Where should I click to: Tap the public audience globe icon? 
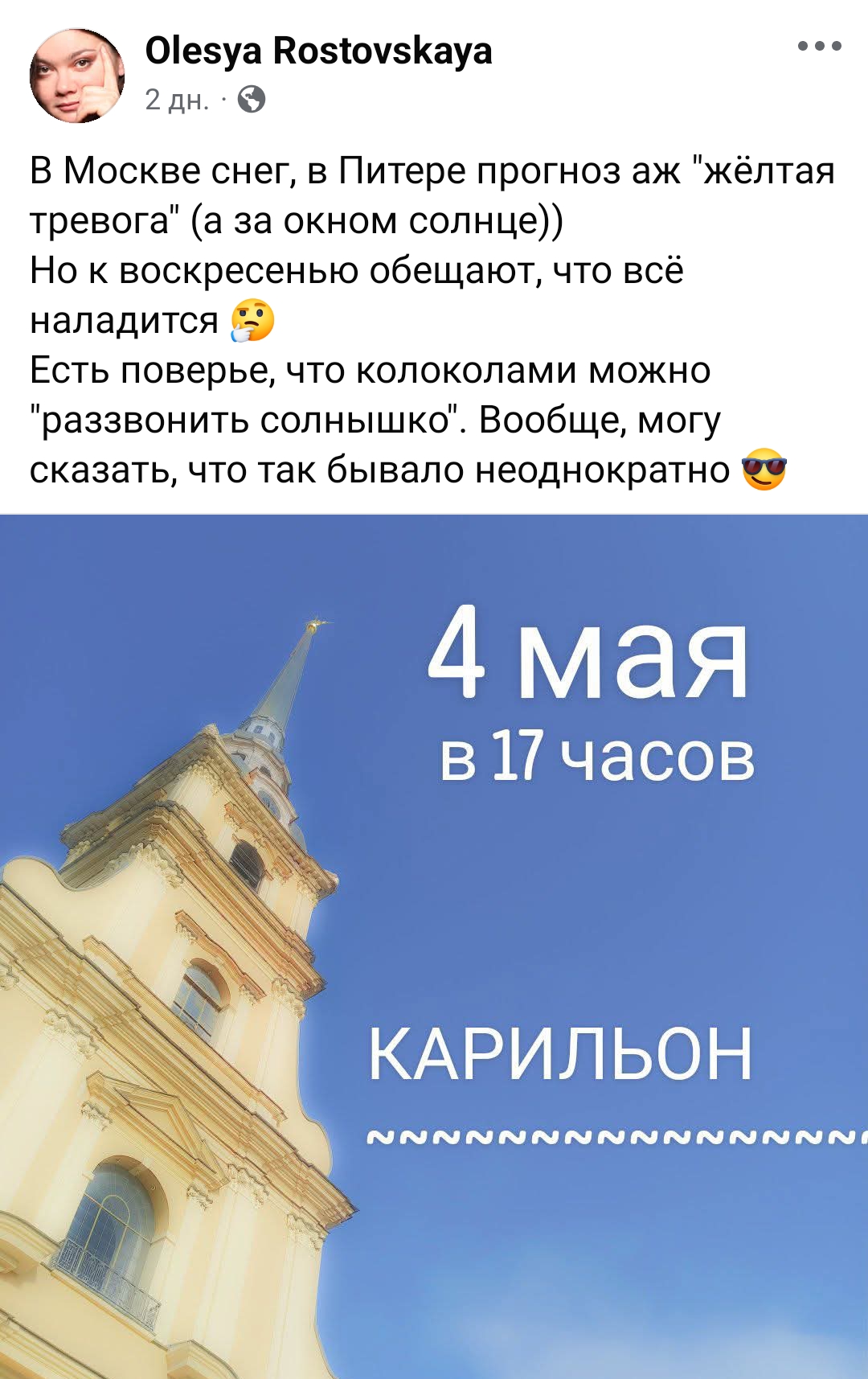coord(252,100)
